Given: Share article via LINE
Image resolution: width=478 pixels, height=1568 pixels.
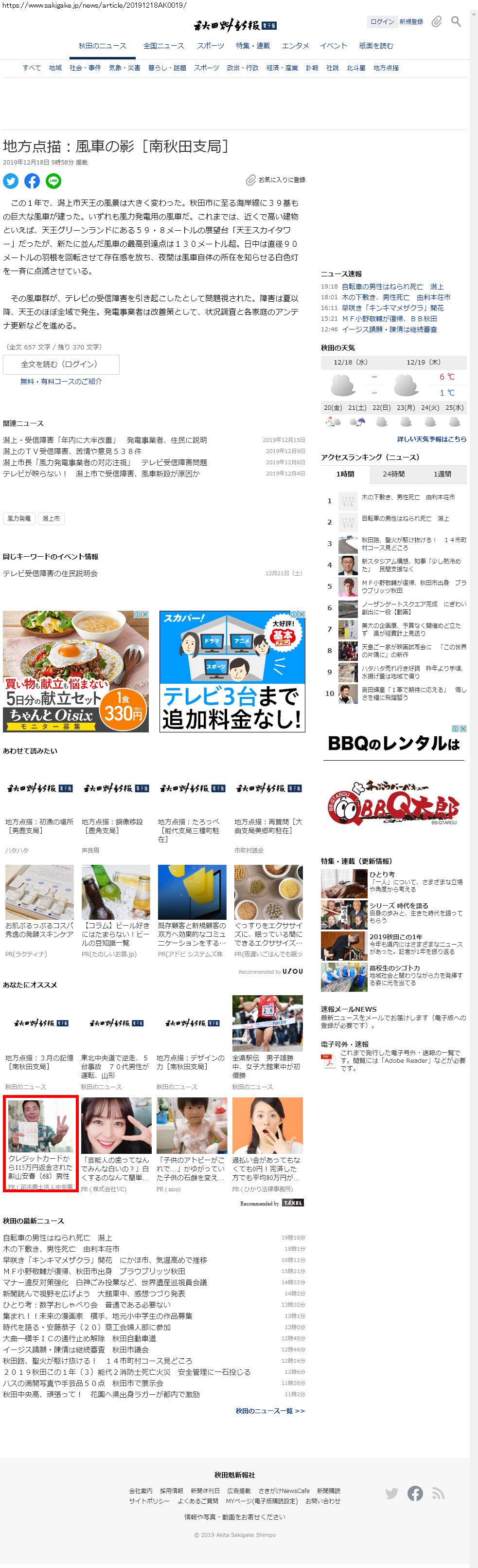Looking at the screenshot, I should tap(53, 181).
